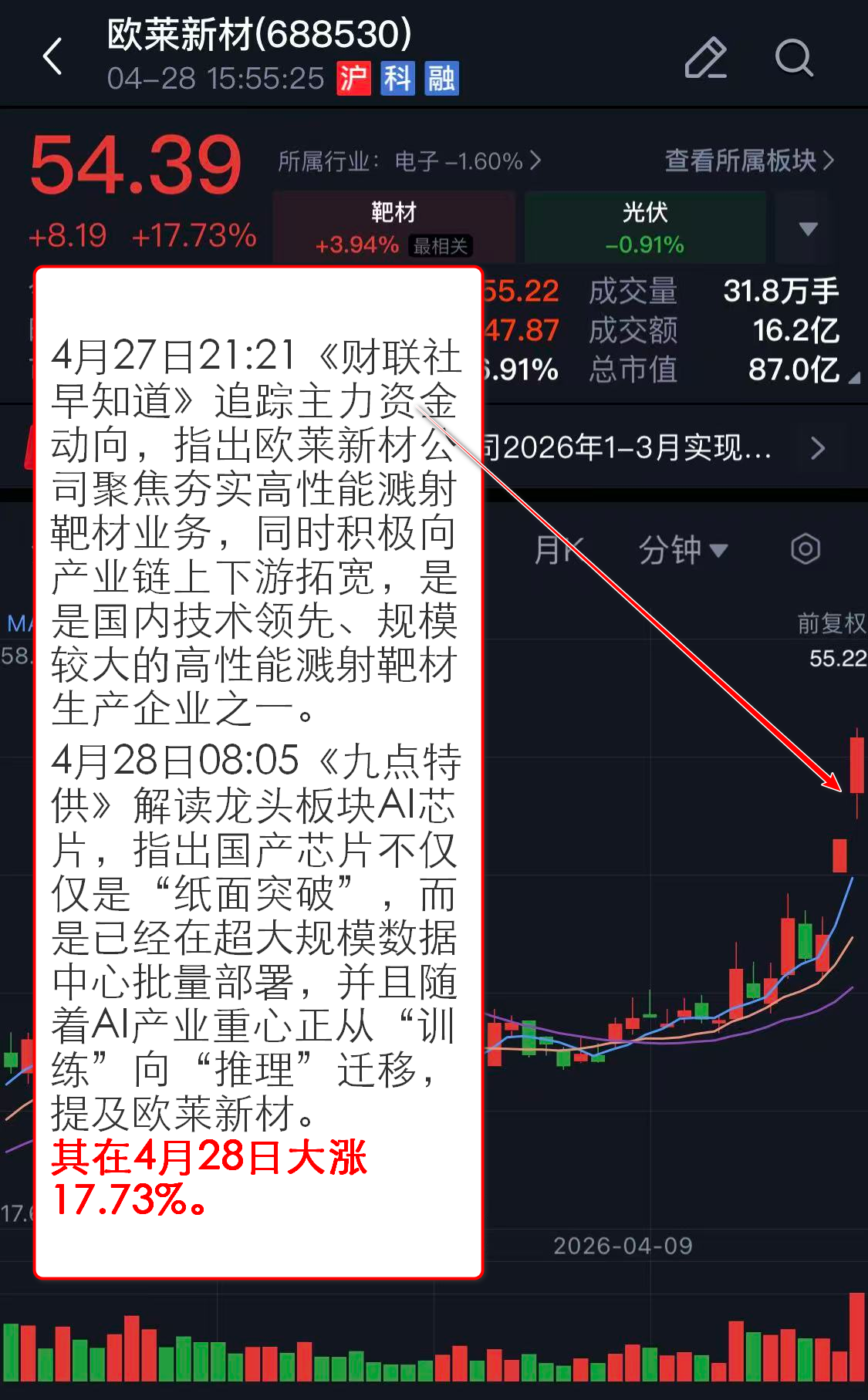Expand quote details via the 总市值 corner arrow
Screen dimensions: 868x1400
853,378
